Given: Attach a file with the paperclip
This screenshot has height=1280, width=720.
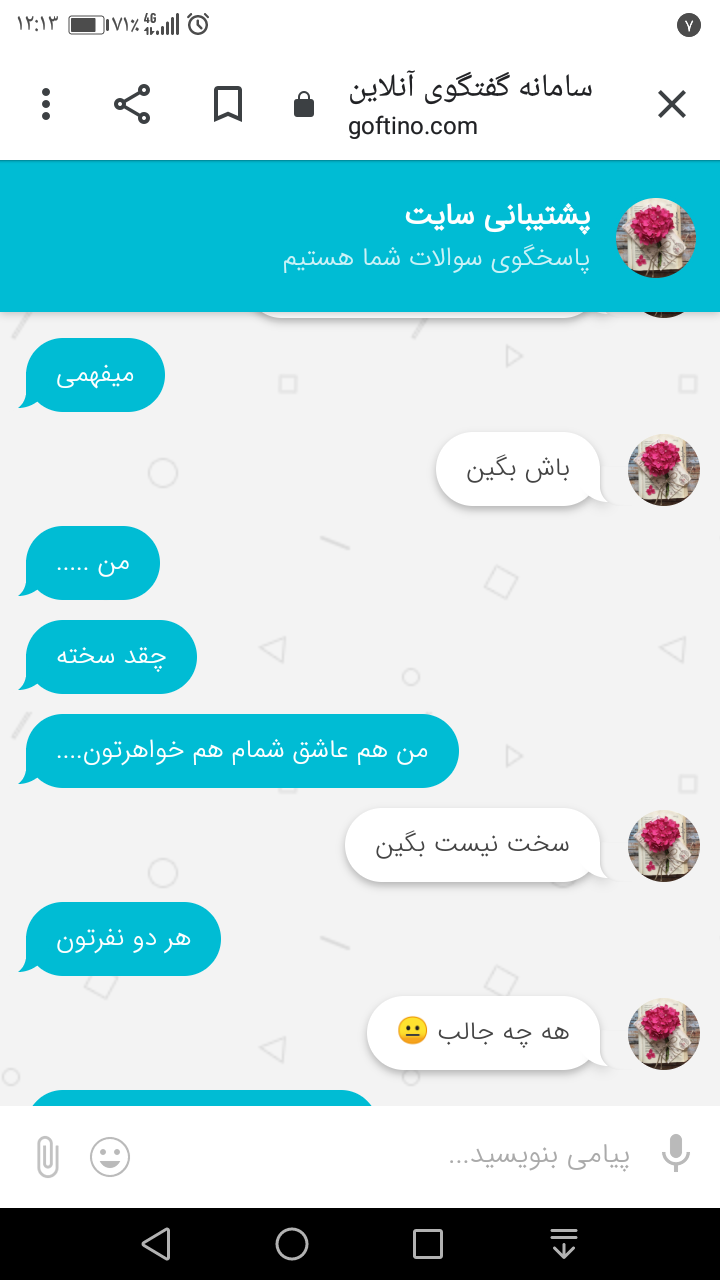Looking at the screenshot, I should coord(46,1157).
